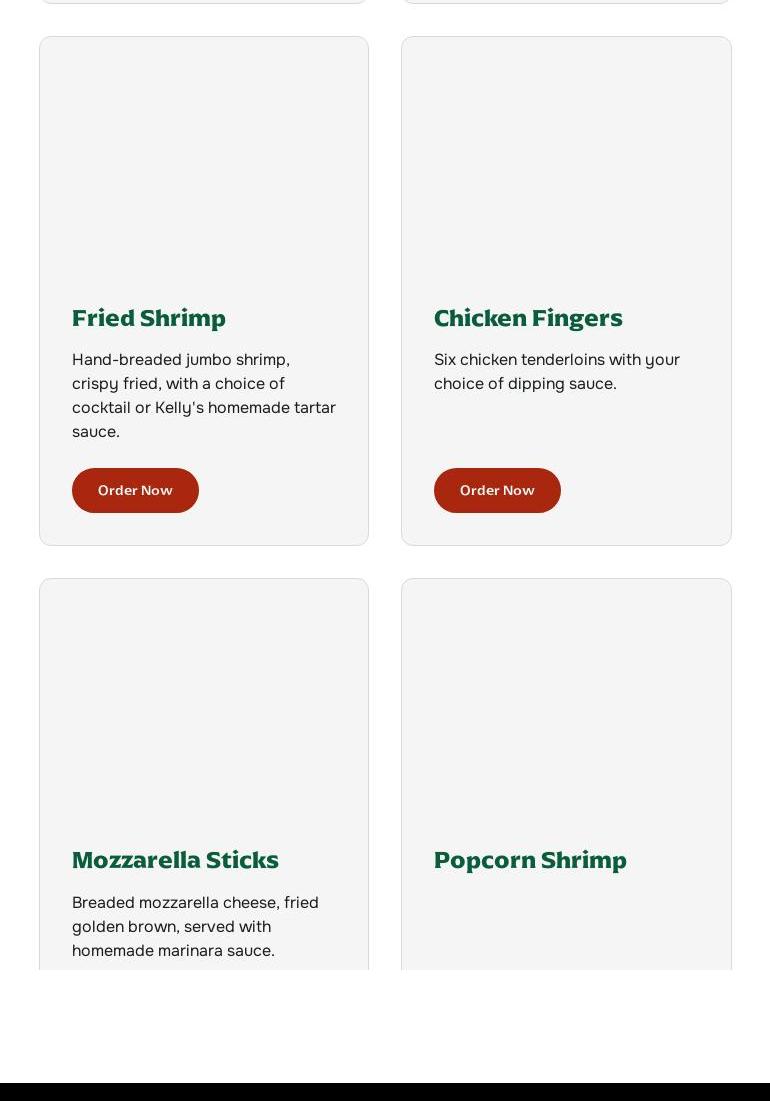Click the Popcorn Shrimp heading
Image resolution: width=770 pixels, height=1101 pixels.
[x=530, y=860]
